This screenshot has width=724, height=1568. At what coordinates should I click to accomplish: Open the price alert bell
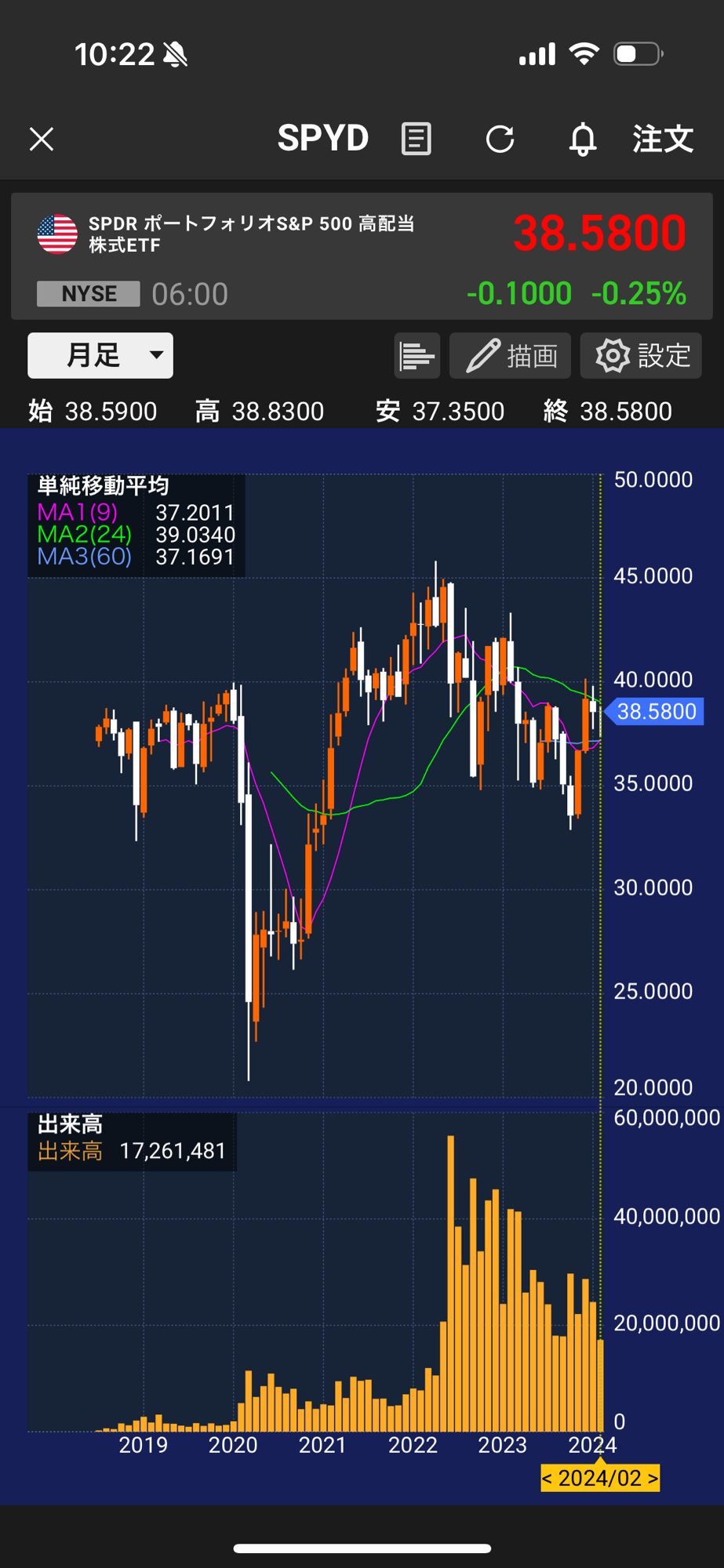point(582,140)
